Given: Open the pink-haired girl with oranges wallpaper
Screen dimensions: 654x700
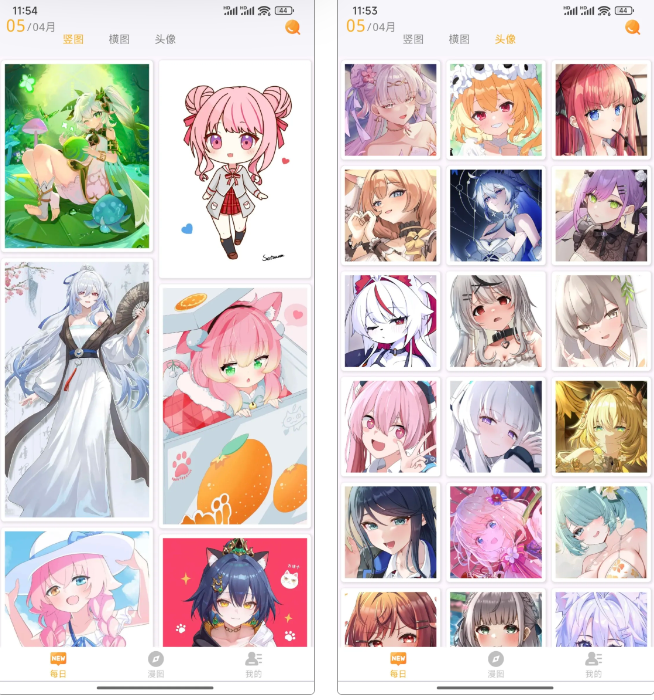Looking at the screenshot, I should tap(235, 405).
